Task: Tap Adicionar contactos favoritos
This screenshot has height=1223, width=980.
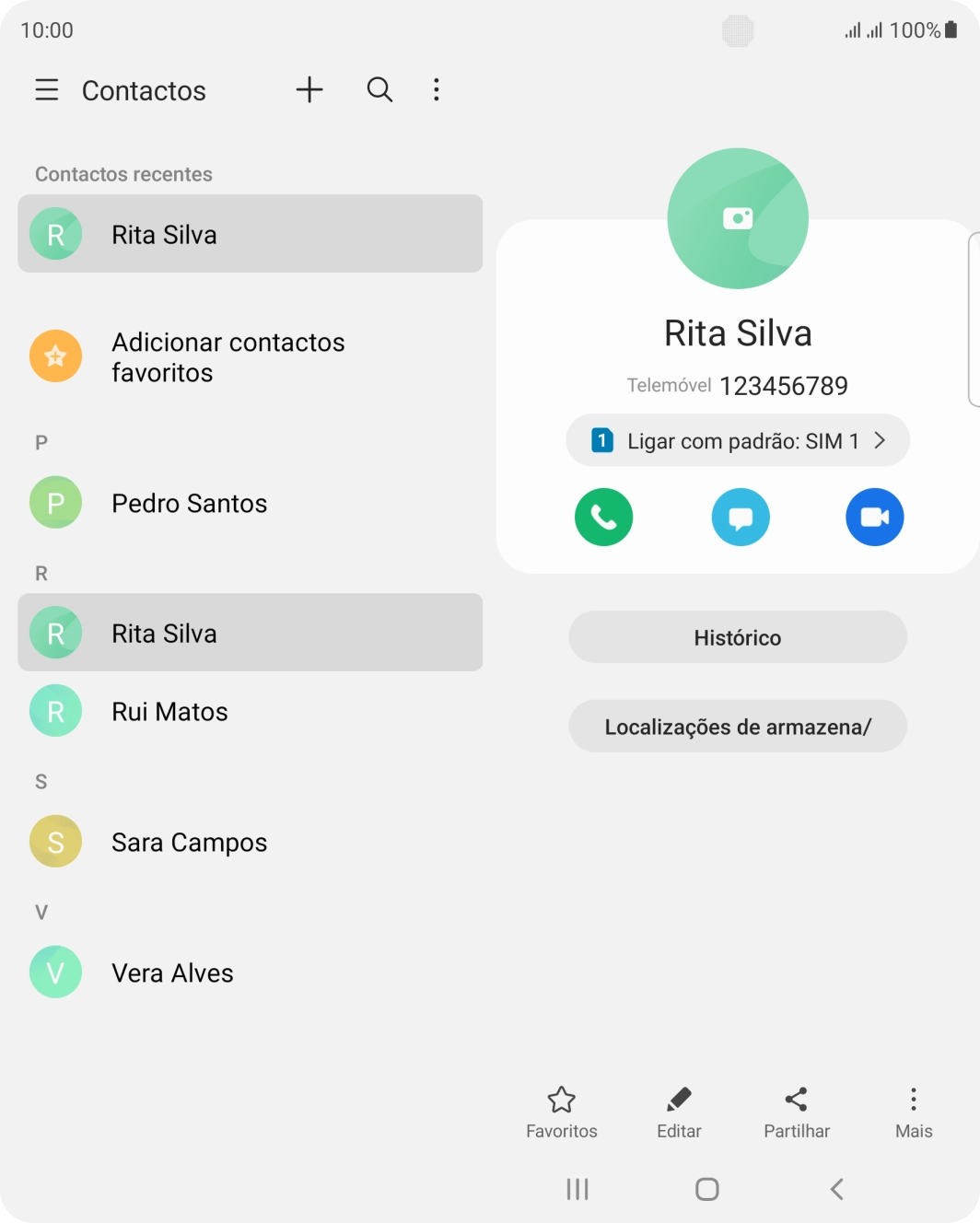Action: (227, 356)
